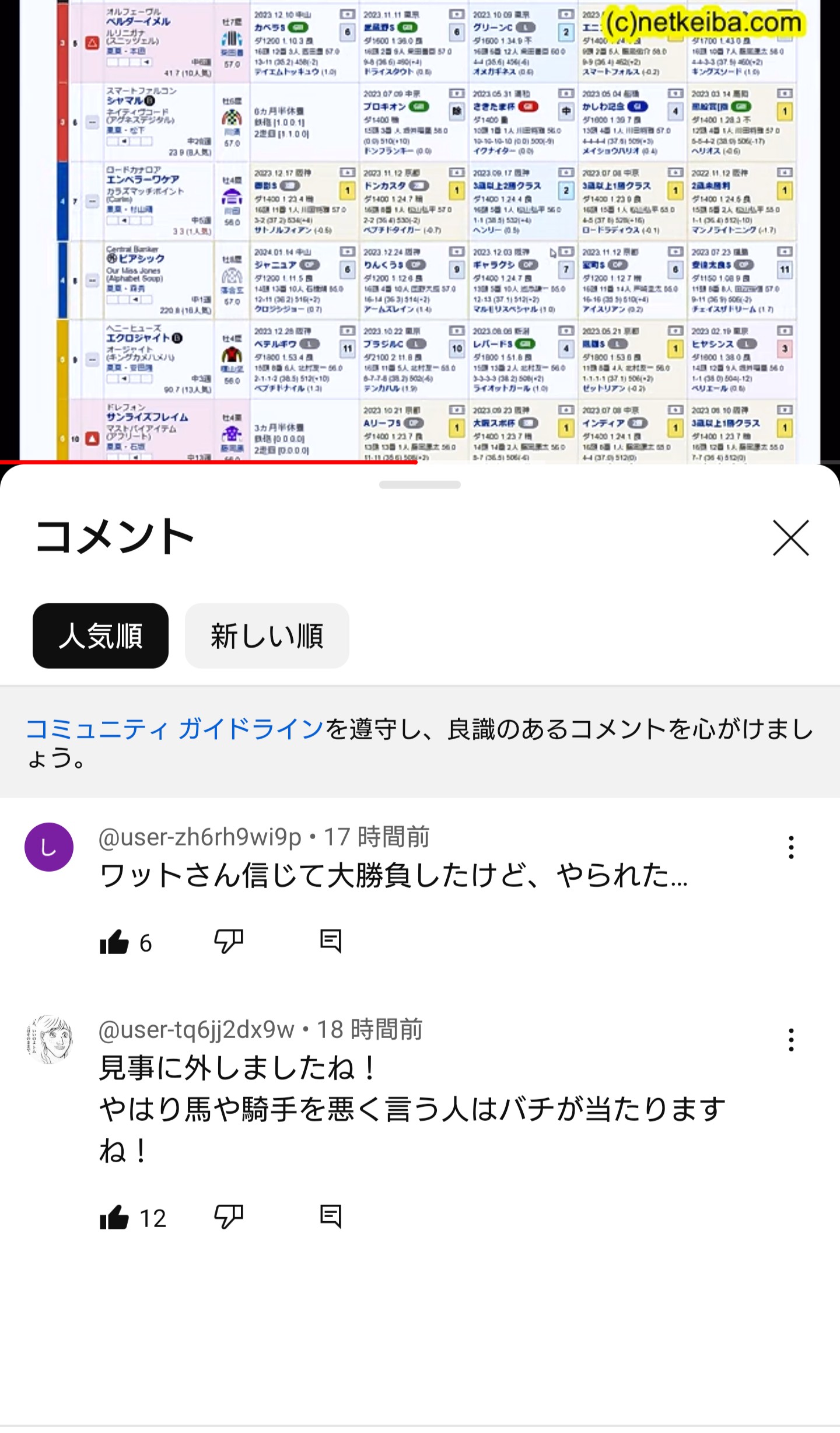Open options menu for @user-tq6jj2dx9w's comment
840x1433 pixels.
click(x=791, y=1040)
